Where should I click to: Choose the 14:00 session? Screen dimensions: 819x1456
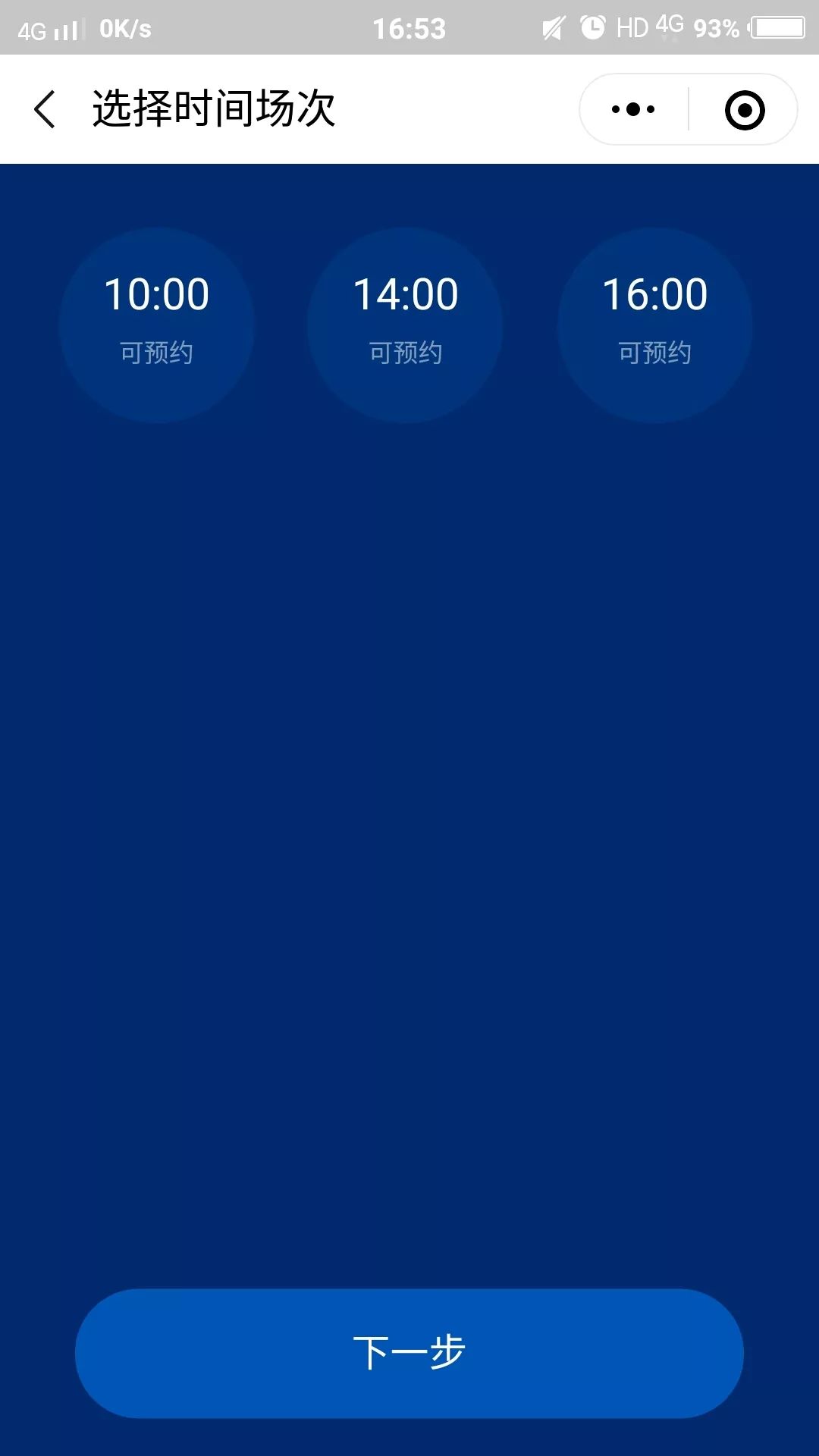(406, 325)
